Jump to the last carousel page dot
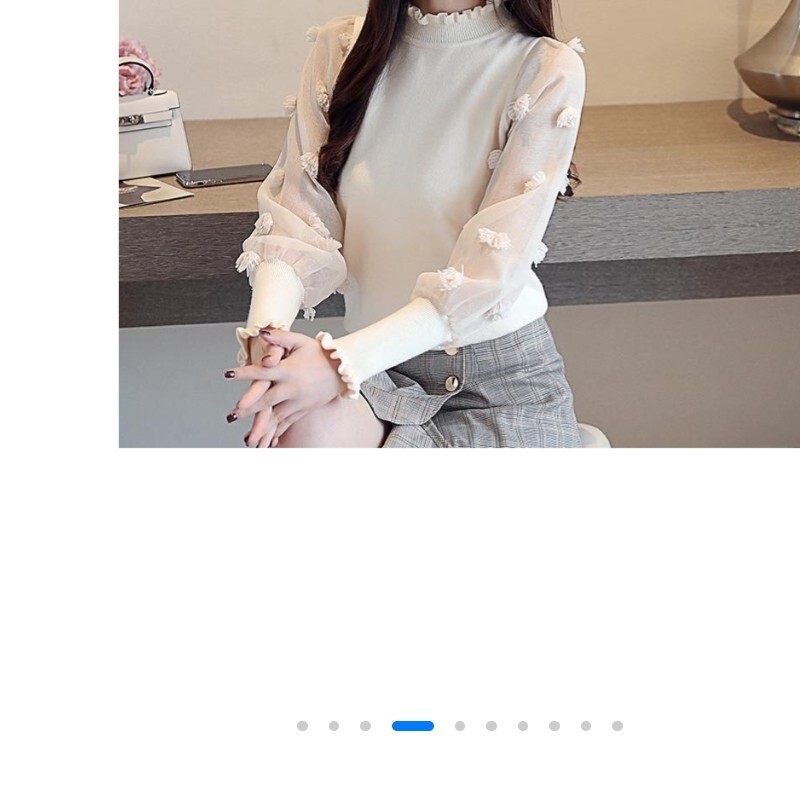The height and width of the screenshot is (800, 800). (x=617, y=726)
